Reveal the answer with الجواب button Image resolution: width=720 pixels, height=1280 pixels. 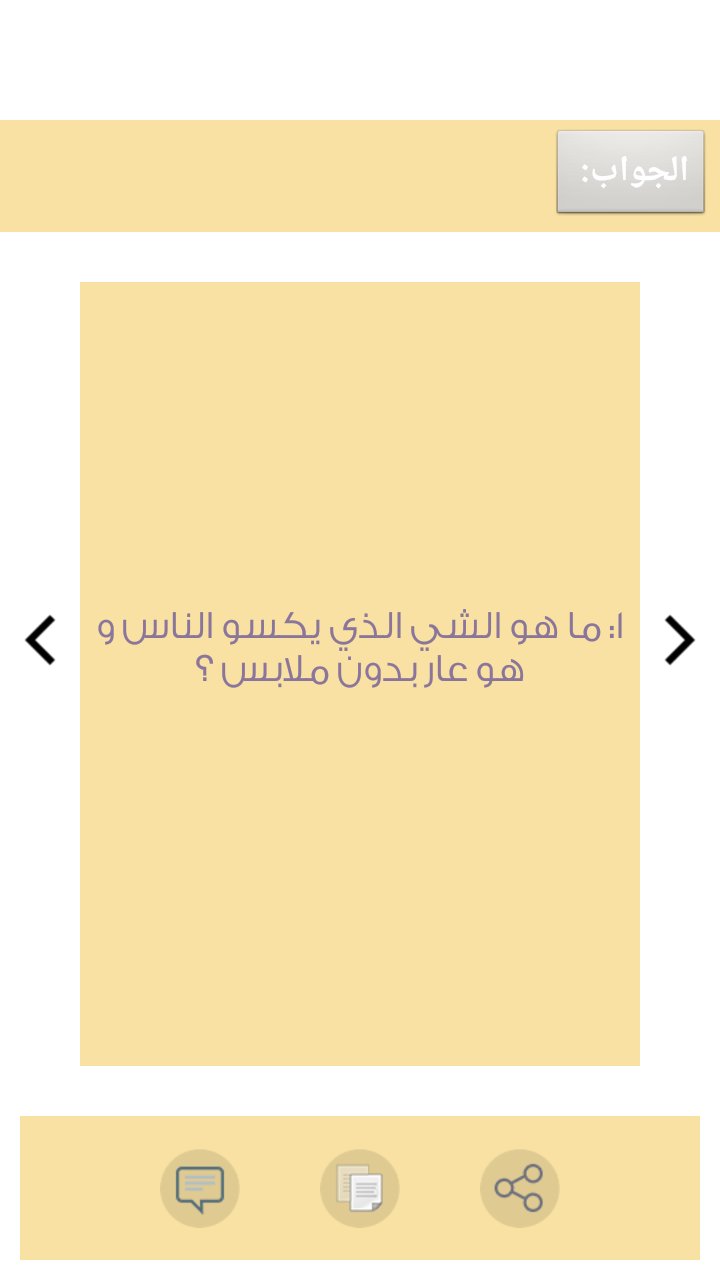[631, 171]
